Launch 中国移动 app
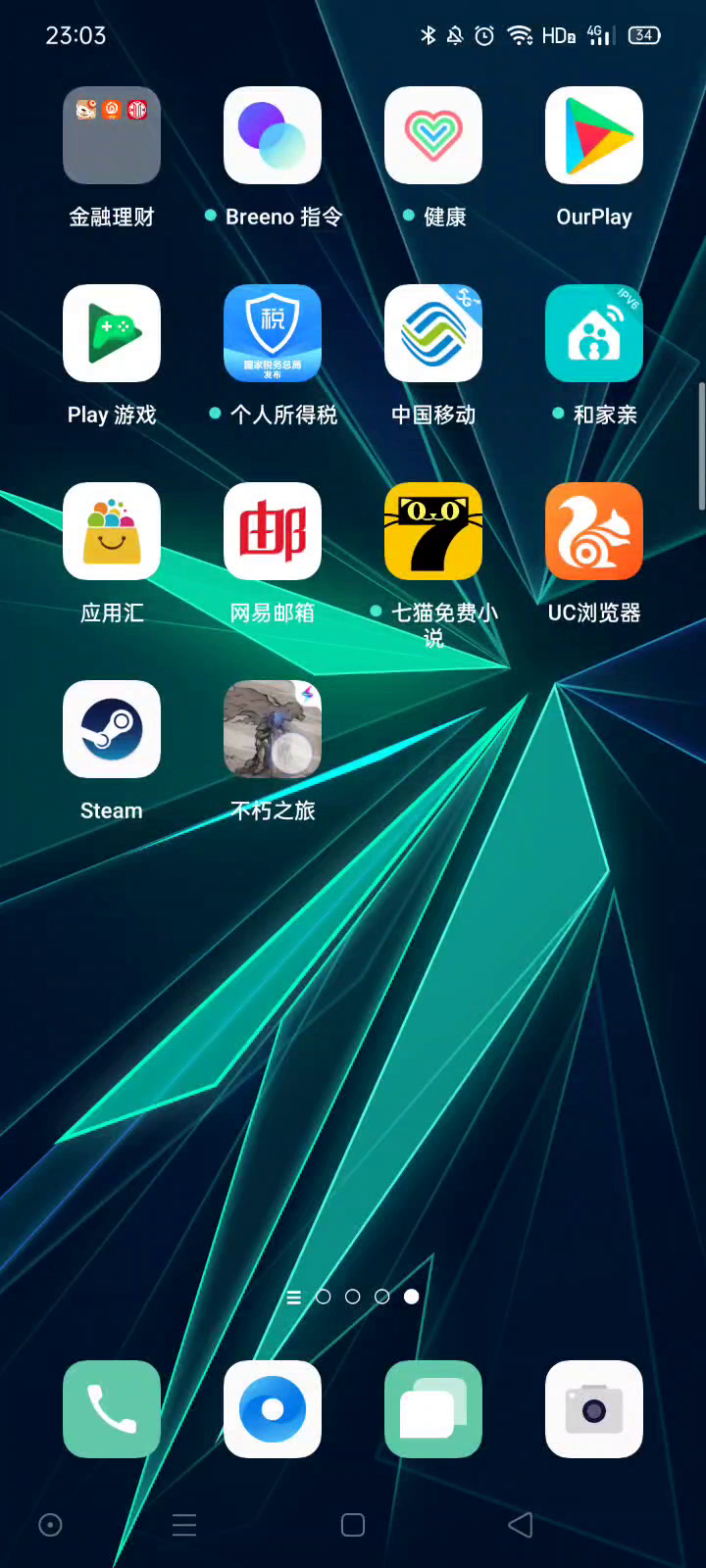706x1568 pixels. pos(433,333)
